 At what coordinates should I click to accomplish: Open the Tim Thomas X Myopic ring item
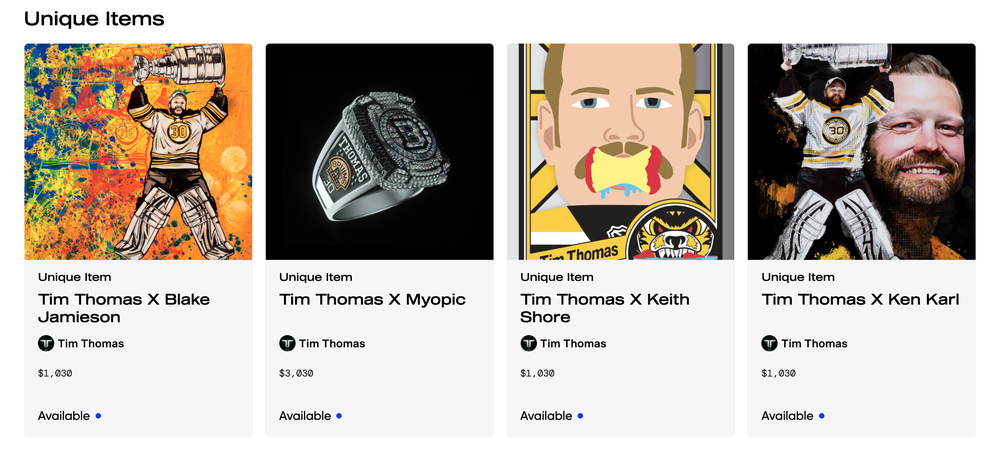point(372,299)
